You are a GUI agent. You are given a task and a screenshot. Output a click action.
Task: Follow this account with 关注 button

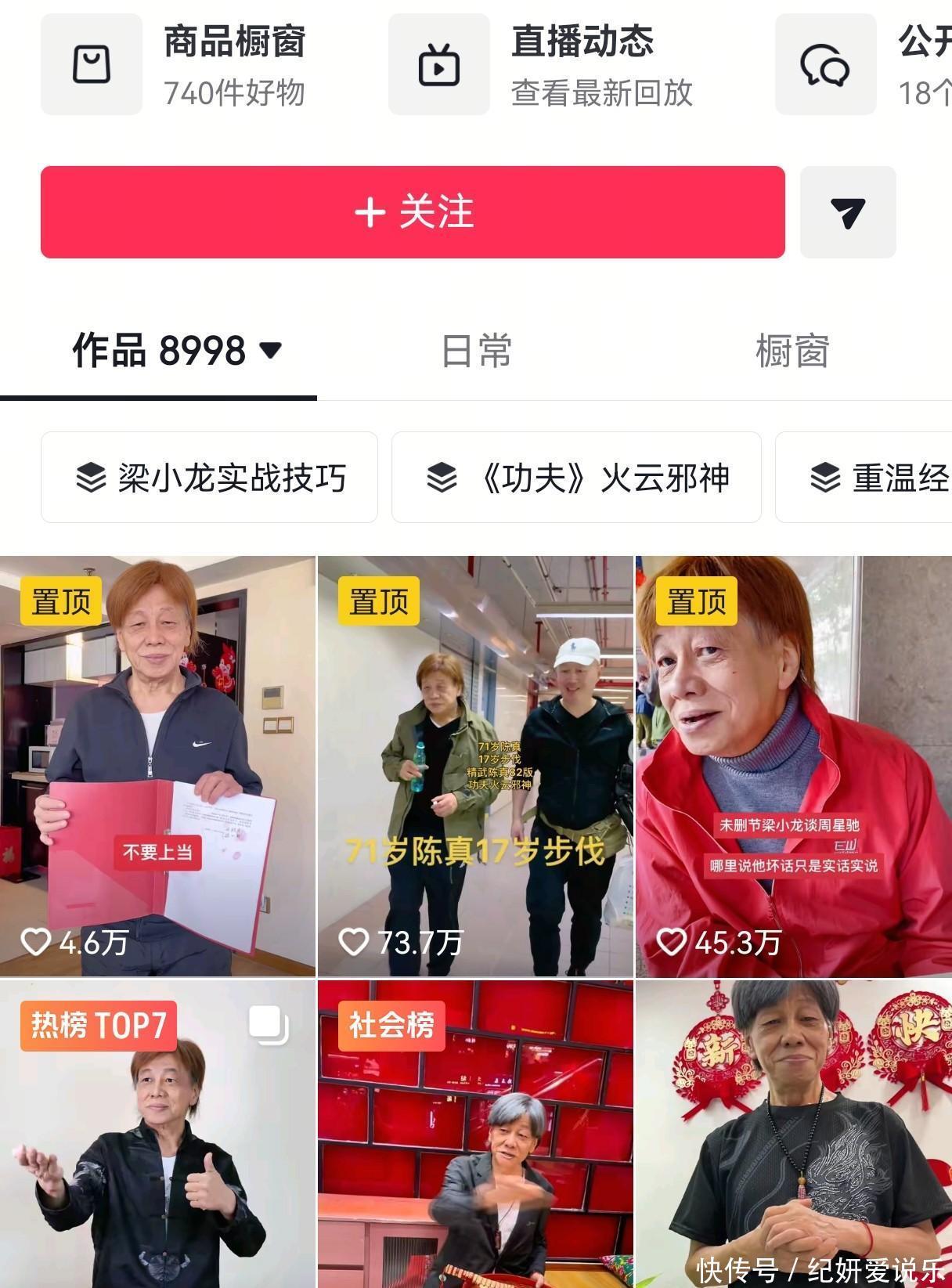(x=413, y=211)
